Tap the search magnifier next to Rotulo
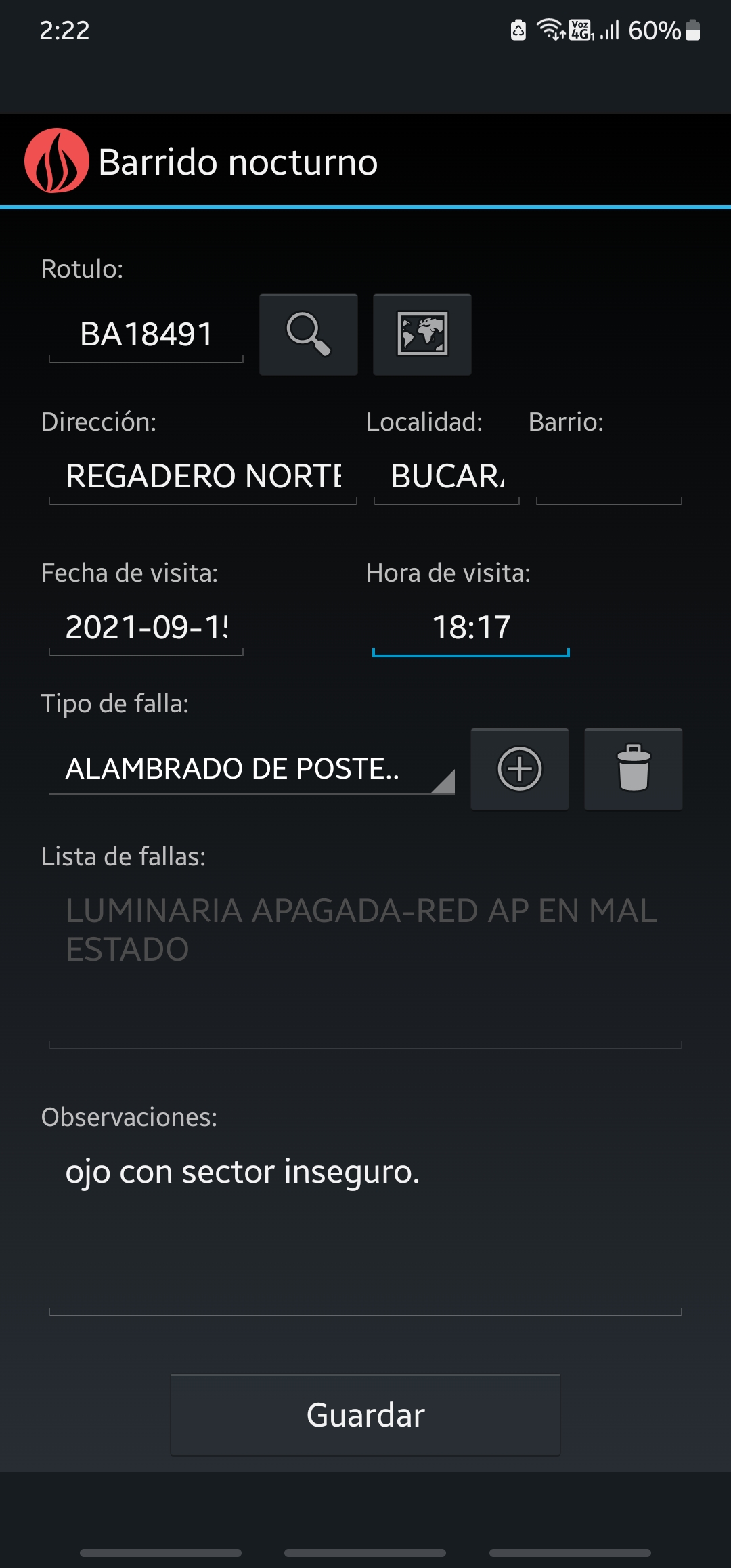The width and height of the screenshot is (731, 1568). tap(308, 334)
